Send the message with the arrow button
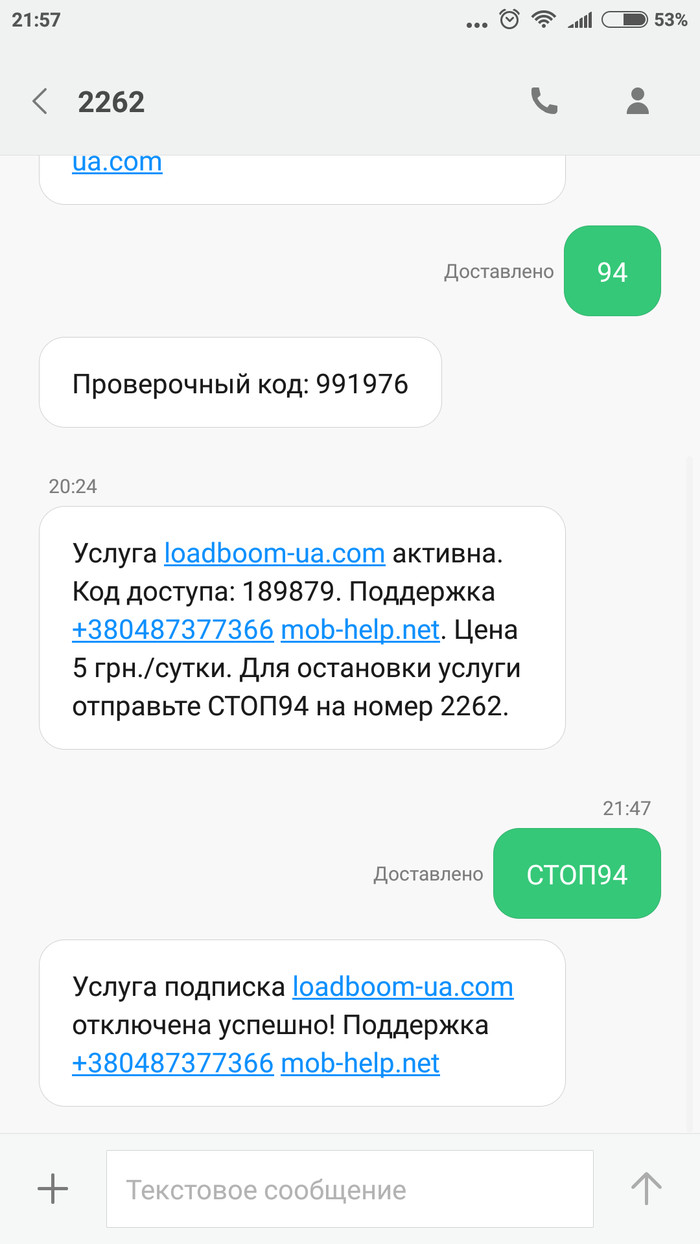Viewport: 700px width, 1244px height. tap(646, 1188)
